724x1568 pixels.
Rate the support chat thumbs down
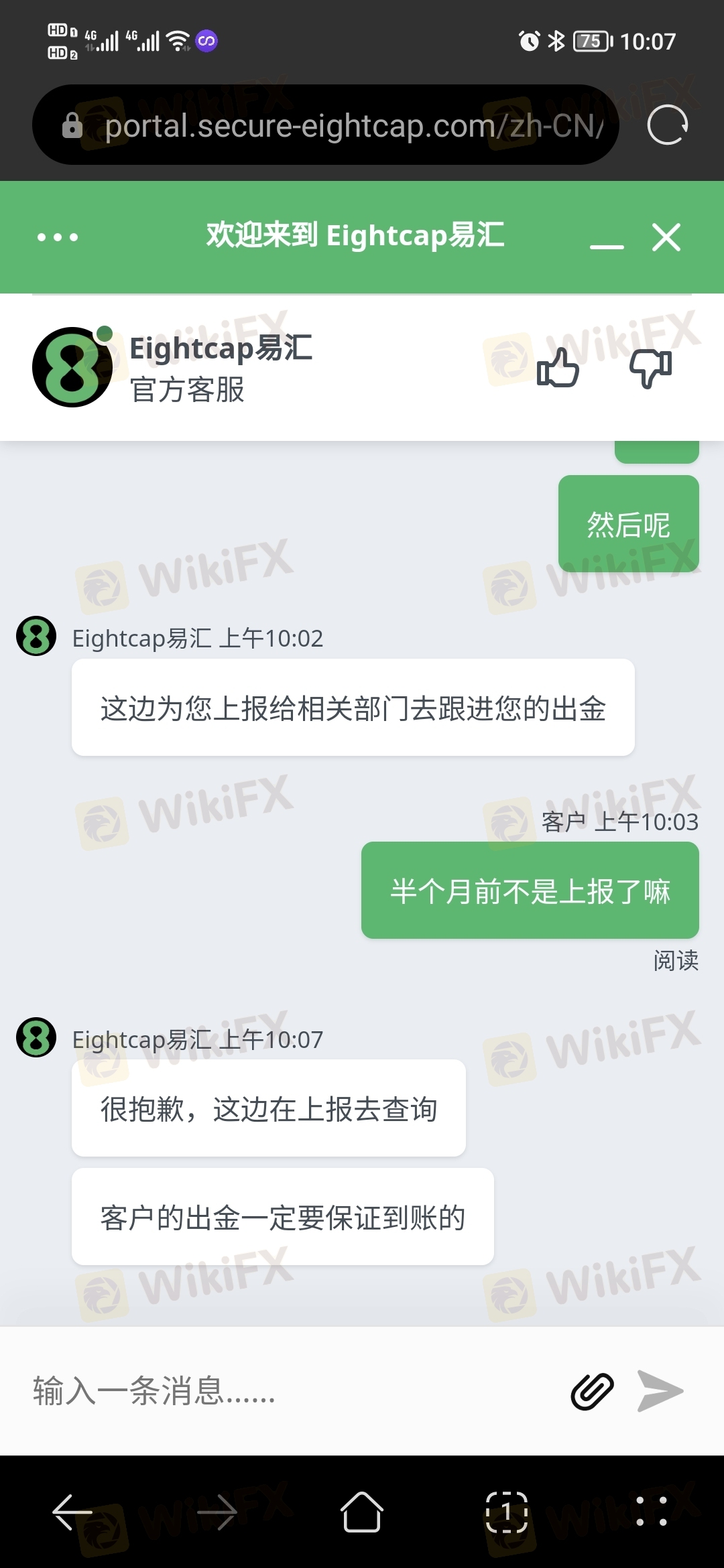[x=650, y=368]
